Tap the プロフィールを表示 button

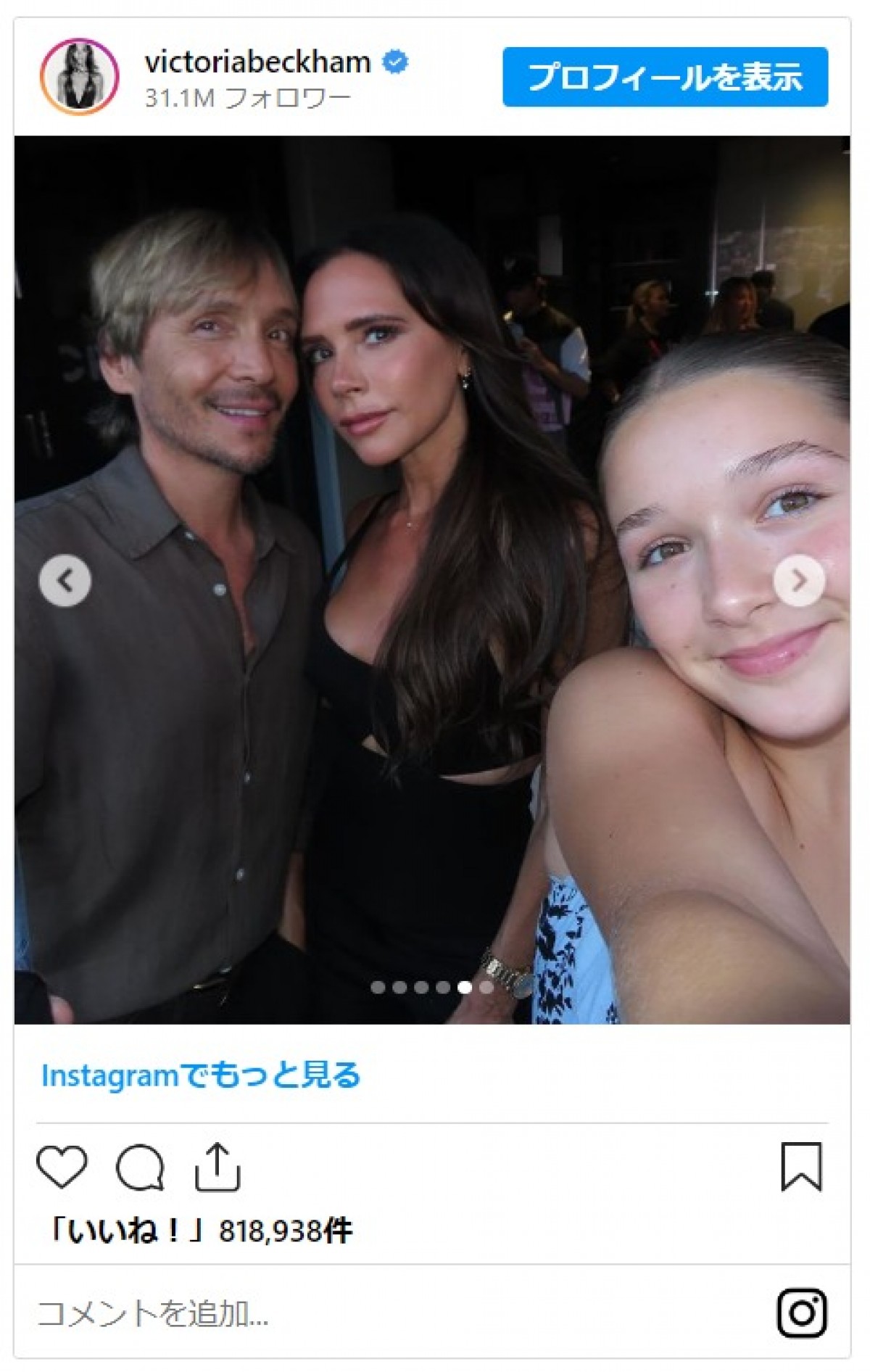665,77
